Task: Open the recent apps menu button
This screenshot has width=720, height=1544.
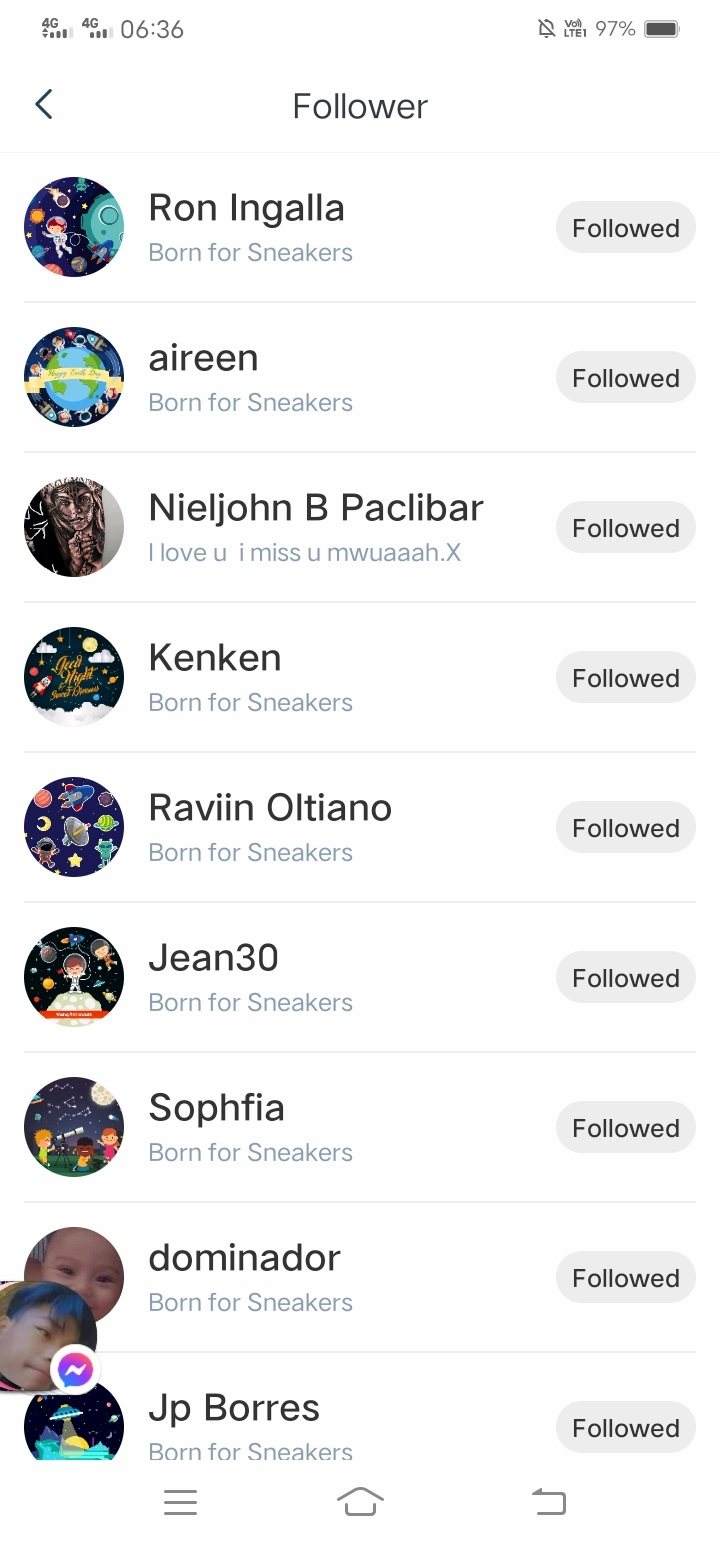Action: coord(180,1501)
